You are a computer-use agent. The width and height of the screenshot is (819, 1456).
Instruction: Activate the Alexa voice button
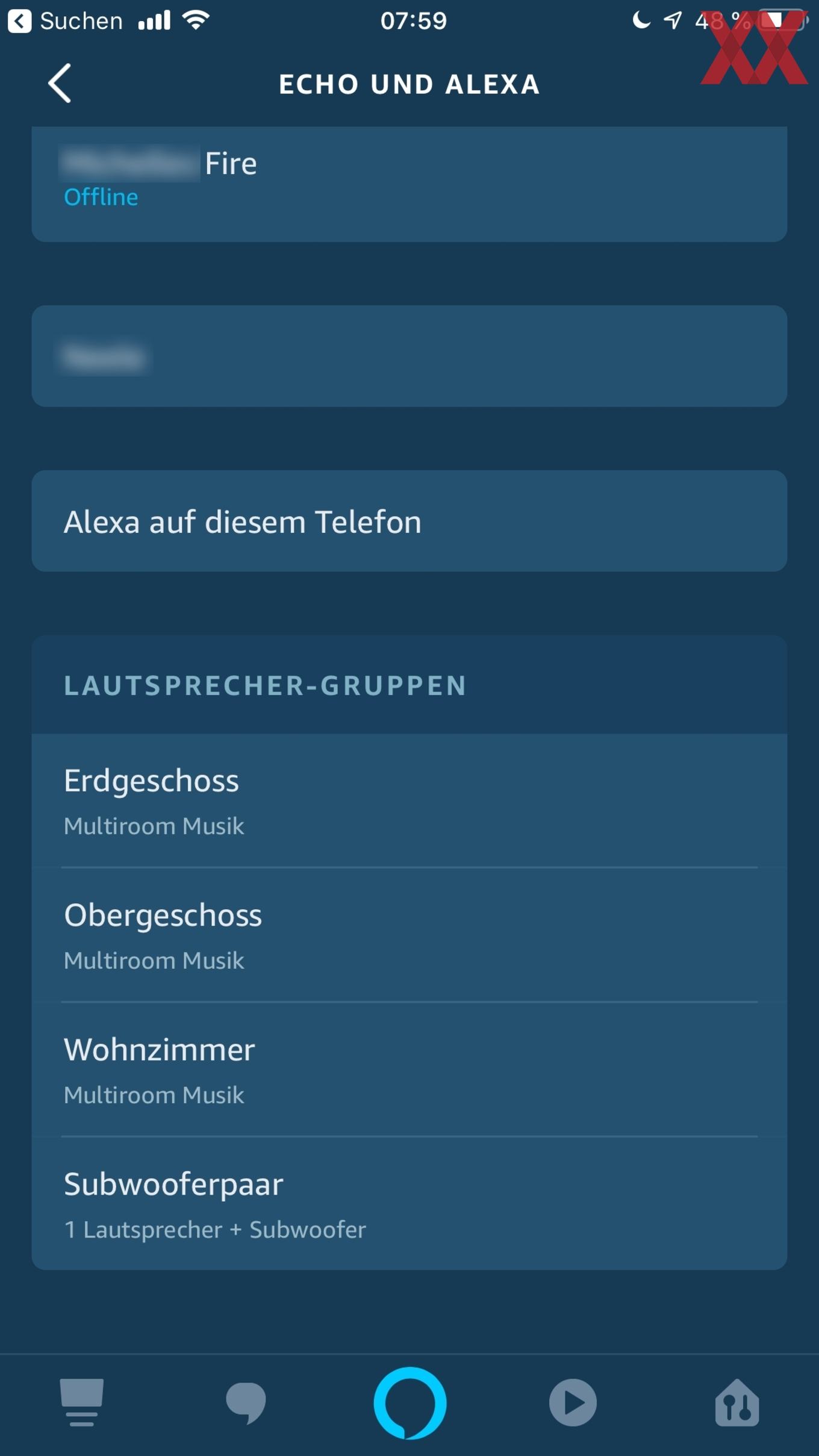(409, 1402)
